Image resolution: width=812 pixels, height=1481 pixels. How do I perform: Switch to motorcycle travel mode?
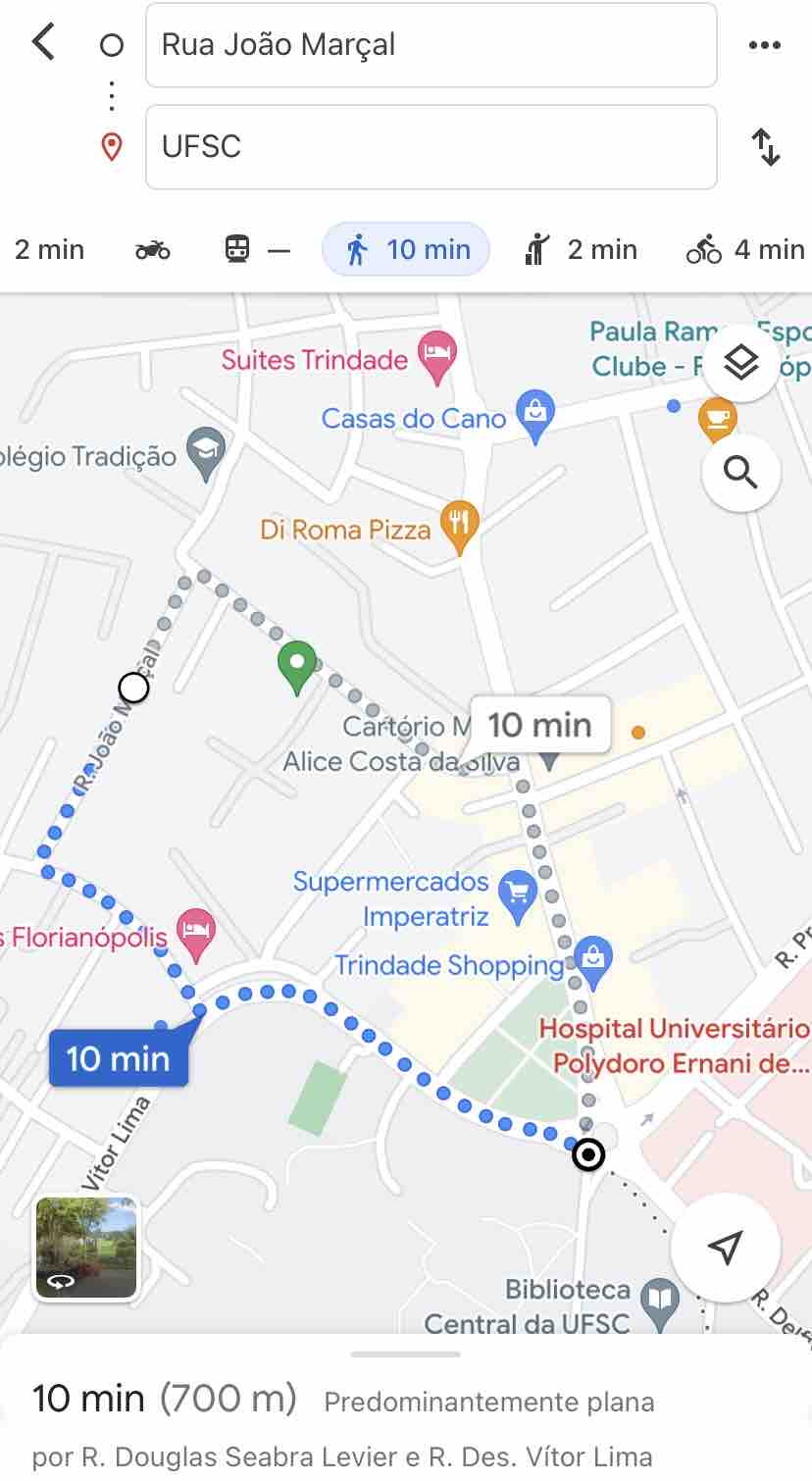coord(152,250)
